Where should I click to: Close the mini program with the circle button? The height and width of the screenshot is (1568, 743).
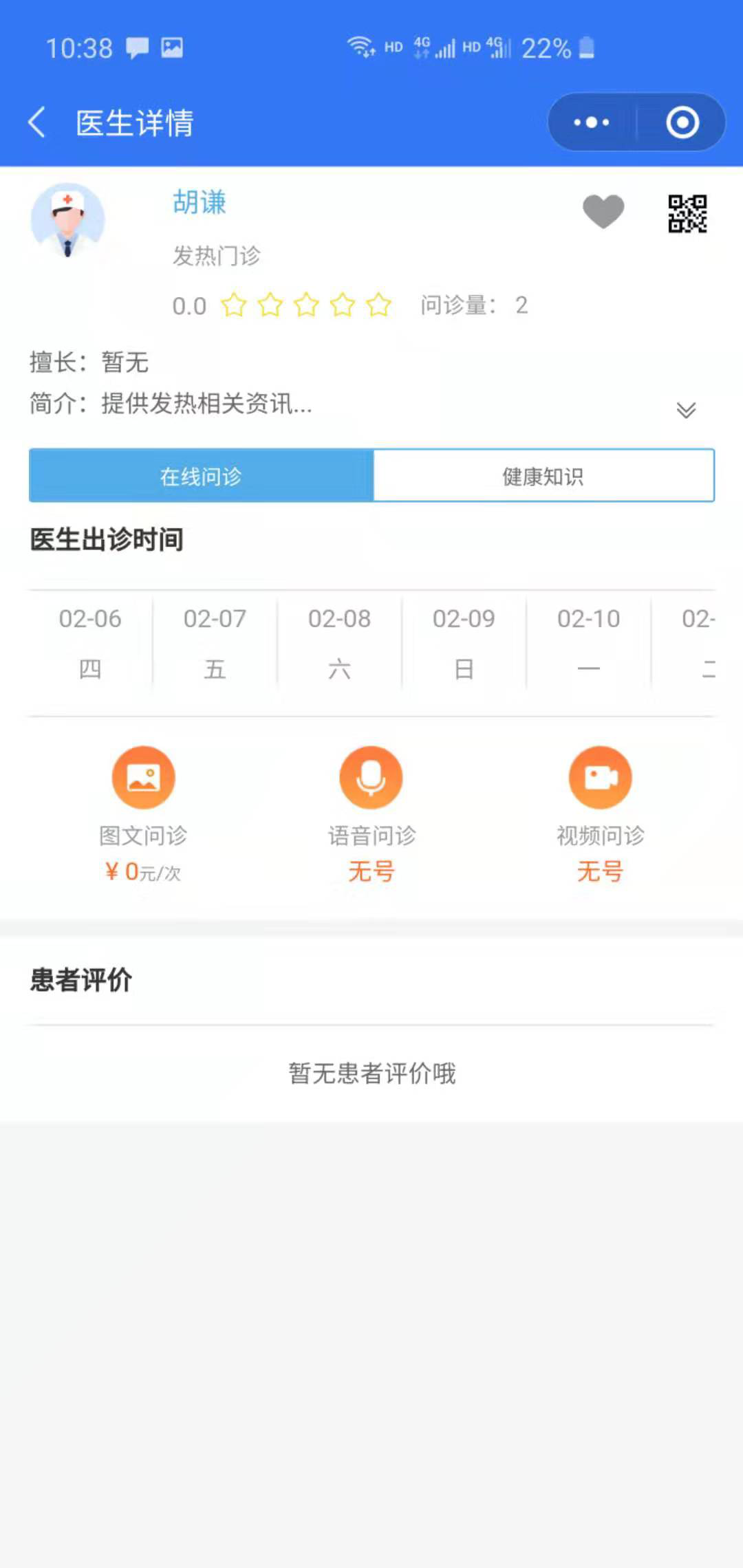point(682,122)
